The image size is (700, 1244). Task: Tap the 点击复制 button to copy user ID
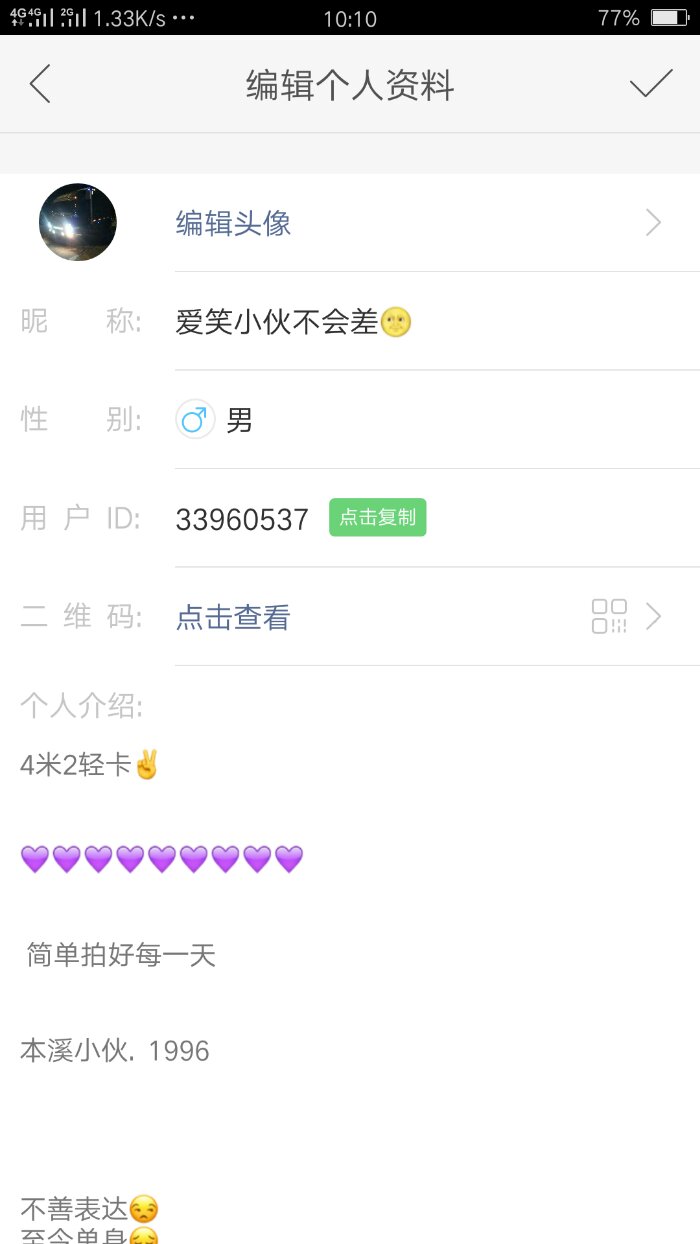coord(377,518)
